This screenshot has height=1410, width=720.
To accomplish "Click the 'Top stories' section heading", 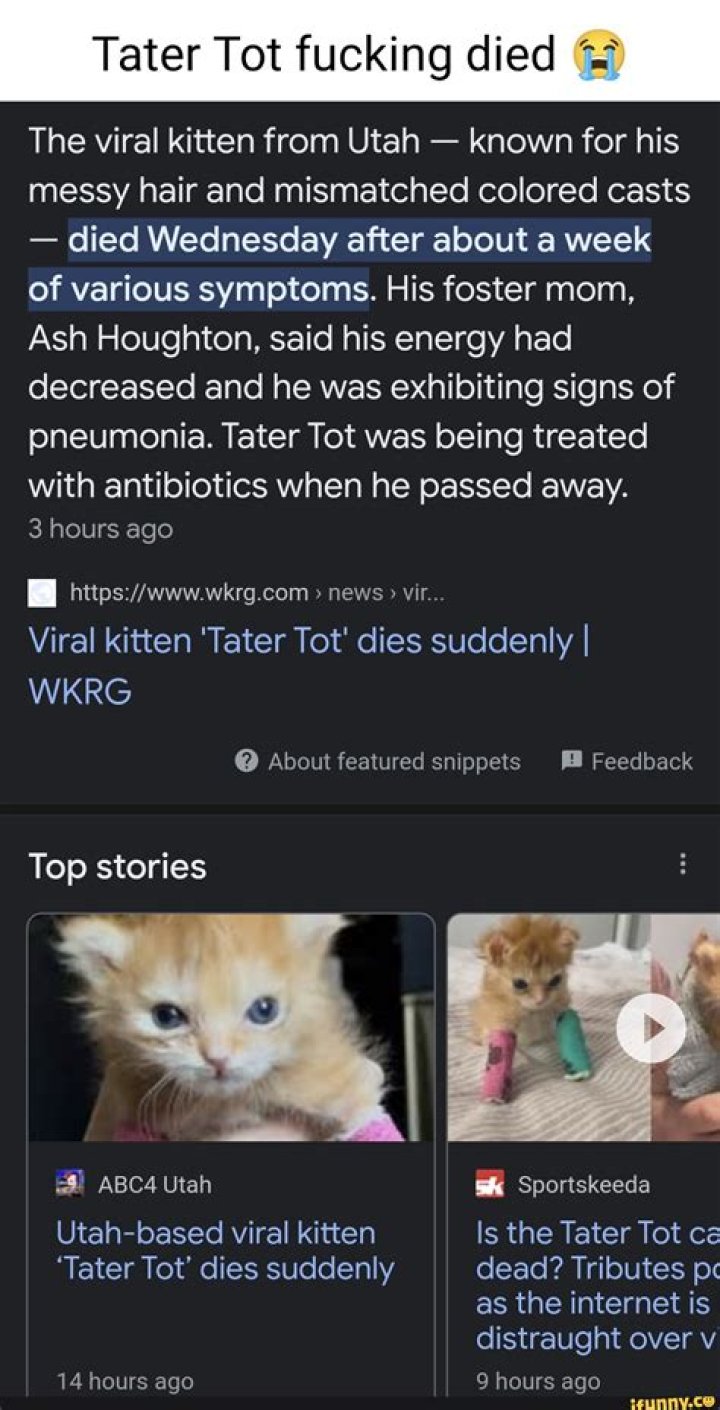I will 115,866.
